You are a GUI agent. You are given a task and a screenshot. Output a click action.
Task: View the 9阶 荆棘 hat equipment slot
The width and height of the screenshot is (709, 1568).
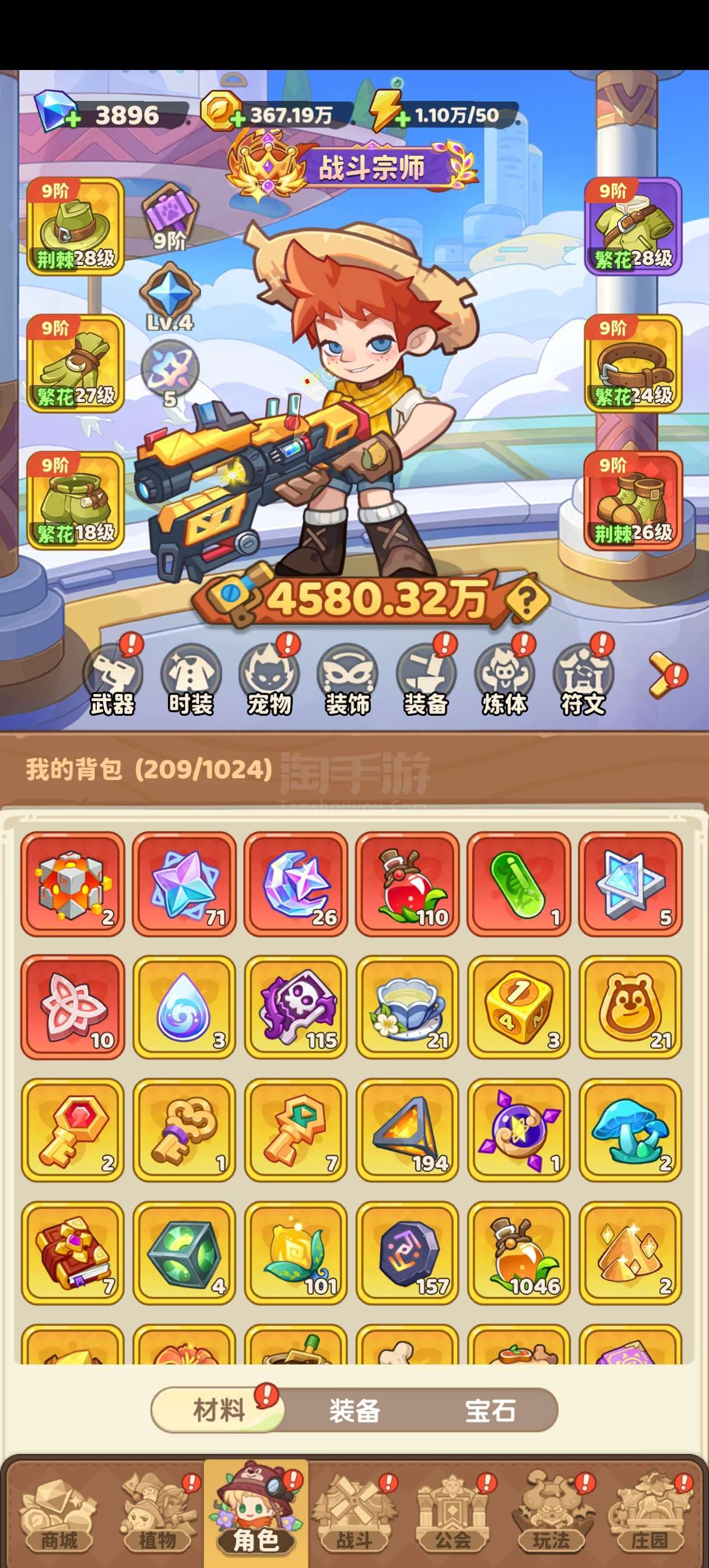75,227
